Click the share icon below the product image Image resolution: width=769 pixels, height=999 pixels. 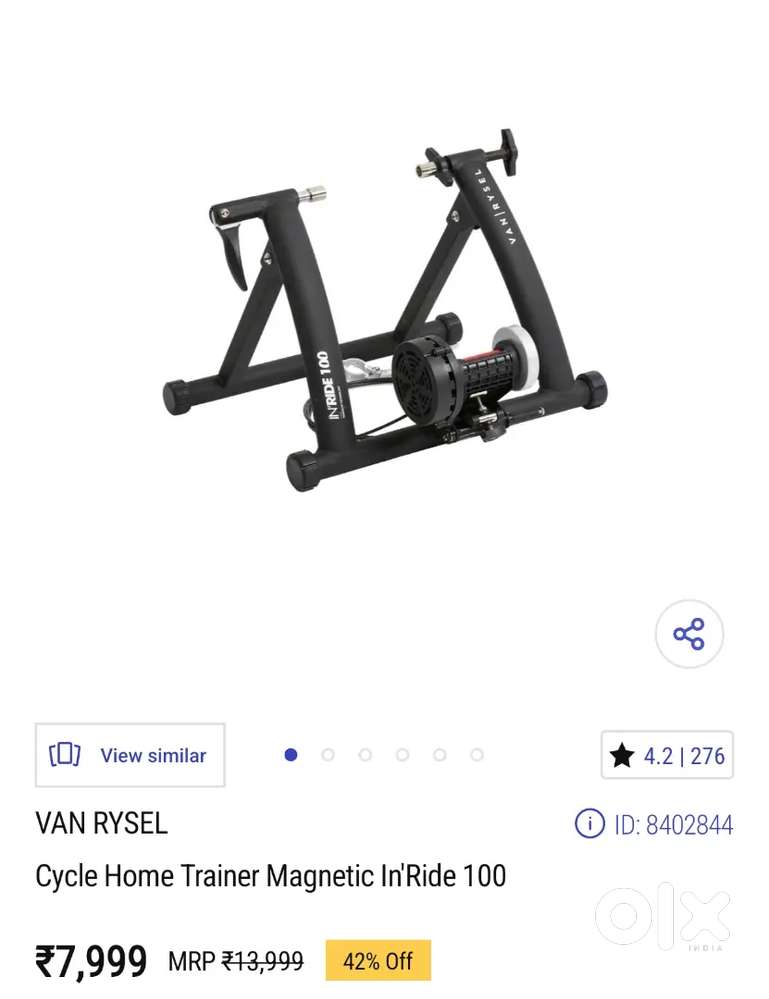(x=689, y=634)
